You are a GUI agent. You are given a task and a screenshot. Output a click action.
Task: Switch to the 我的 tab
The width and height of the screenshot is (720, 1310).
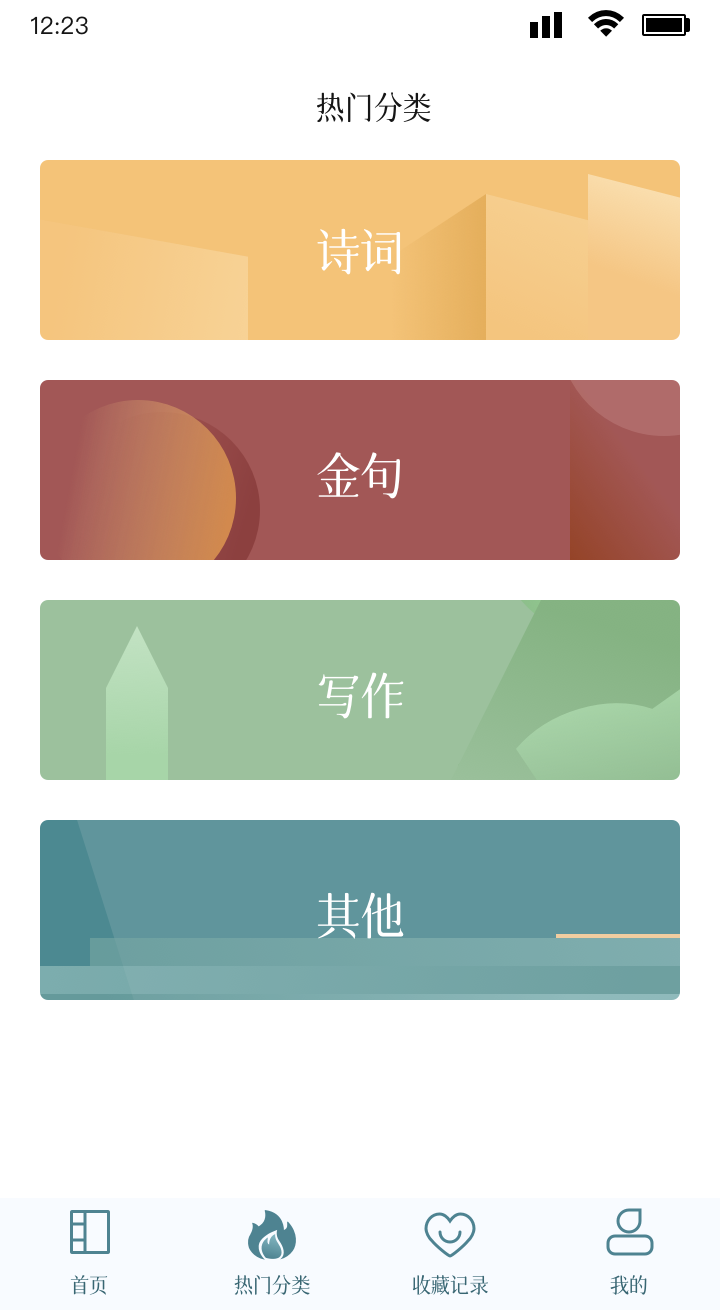click(629, 1252)
